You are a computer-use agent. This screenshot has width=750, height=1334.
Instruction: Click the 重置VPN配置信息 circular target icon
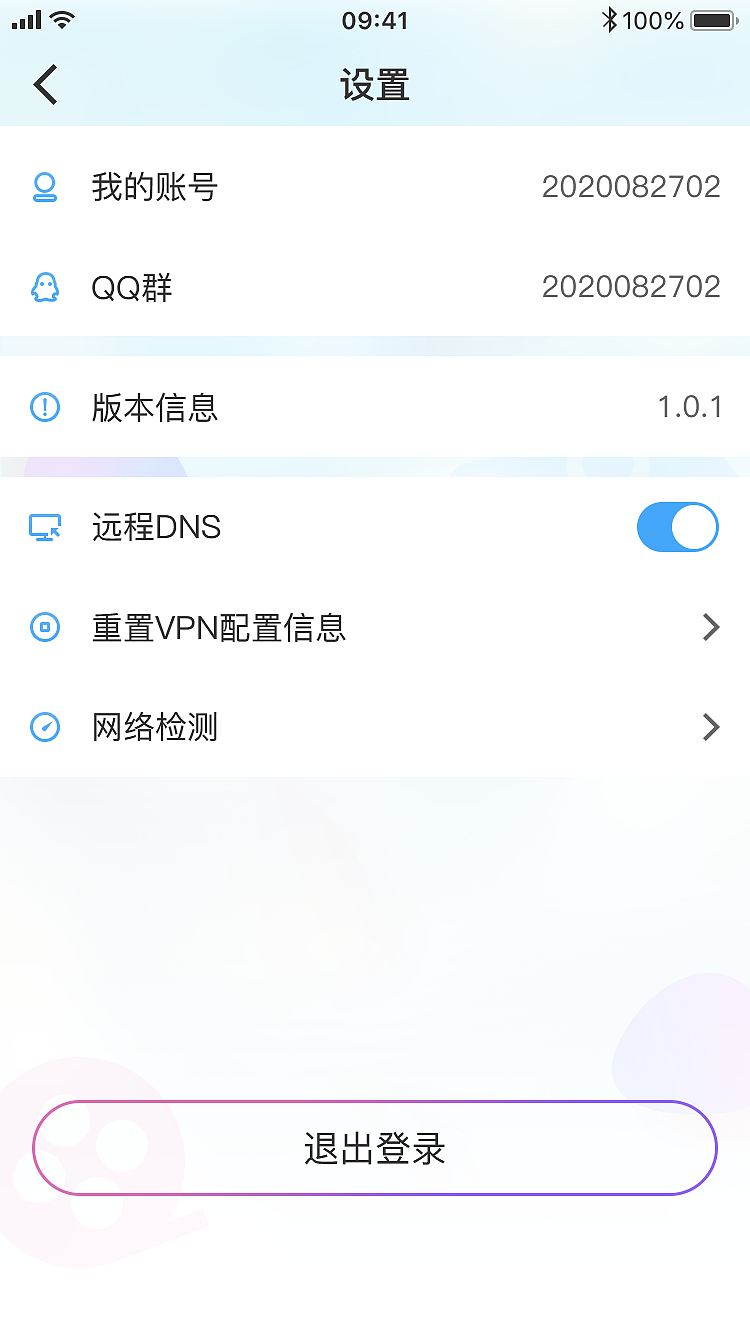[44, 627]
